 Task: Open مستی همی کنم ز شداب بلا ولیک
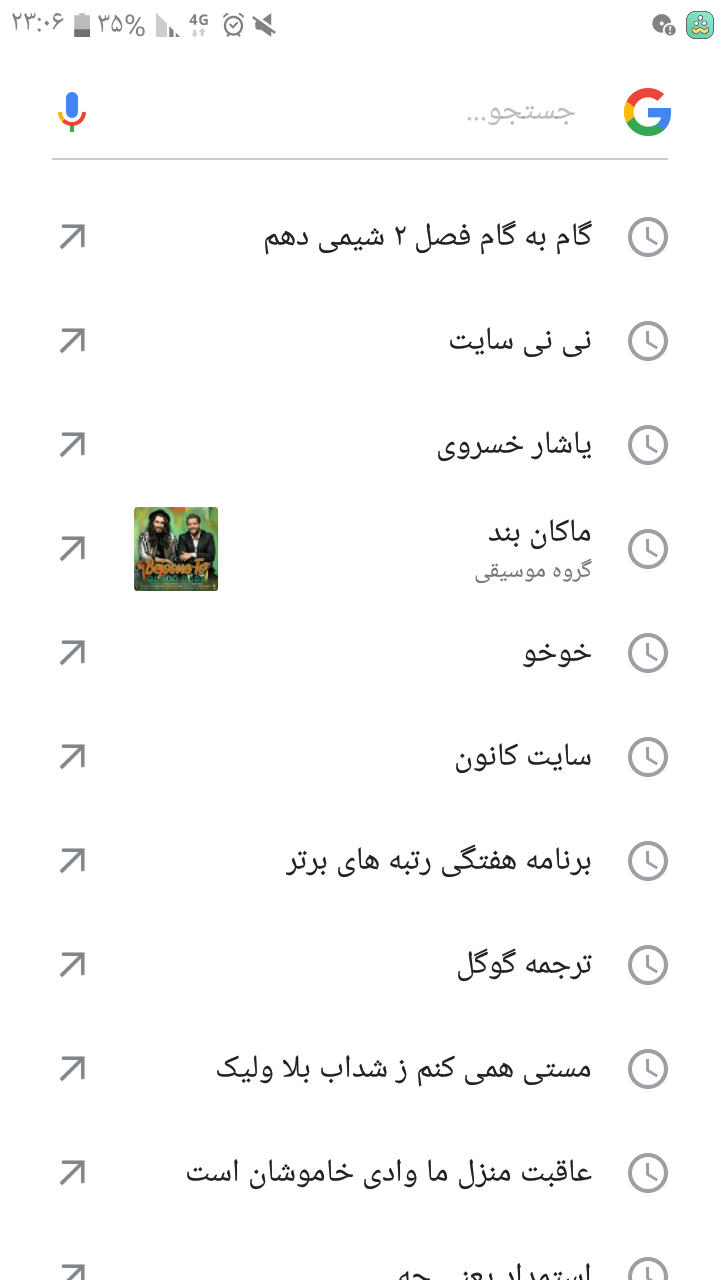(x=403, y=1070)
